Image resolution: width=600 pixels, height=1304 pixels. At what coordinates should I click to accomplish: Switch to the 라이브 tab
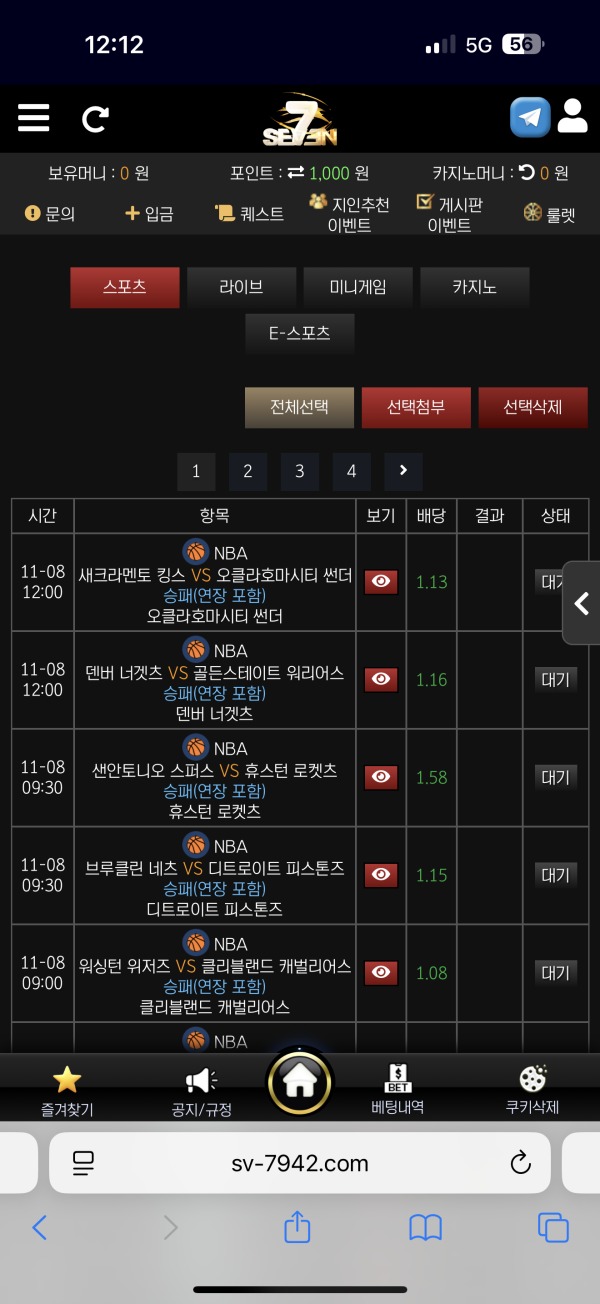click(241, 287)
